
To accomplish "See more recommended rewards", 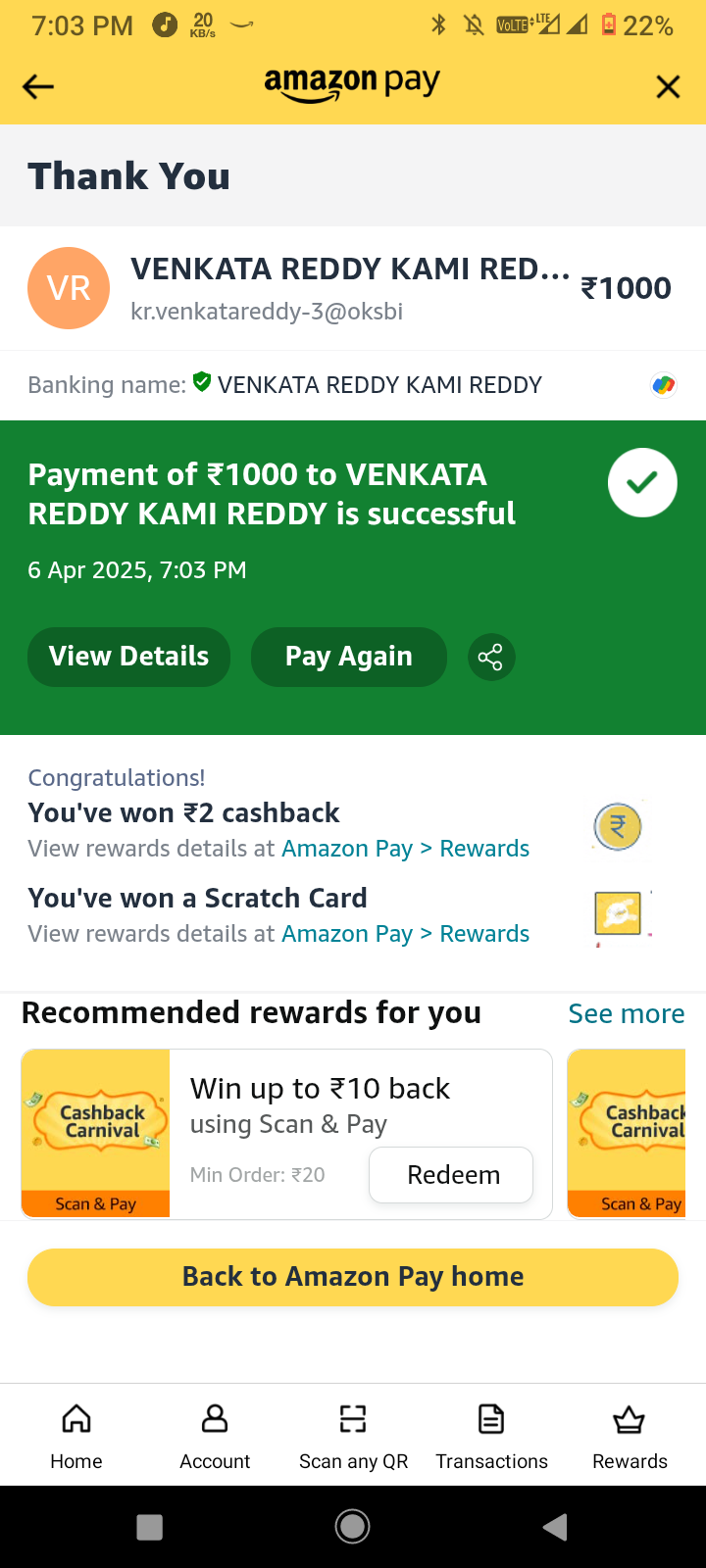I will 626,1013.
